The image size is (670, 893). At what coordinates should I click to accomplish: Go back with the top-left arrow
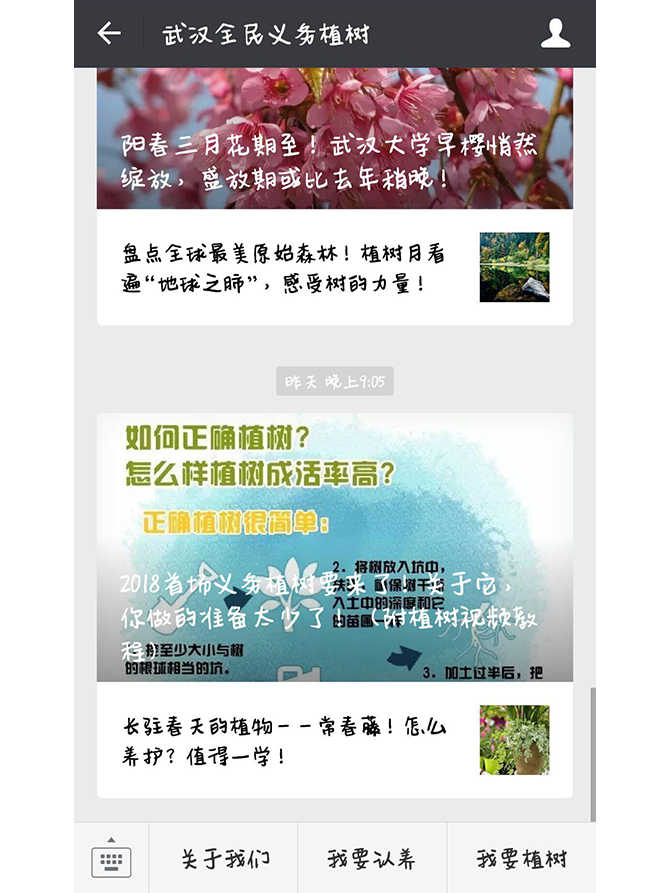pos(109,33)
